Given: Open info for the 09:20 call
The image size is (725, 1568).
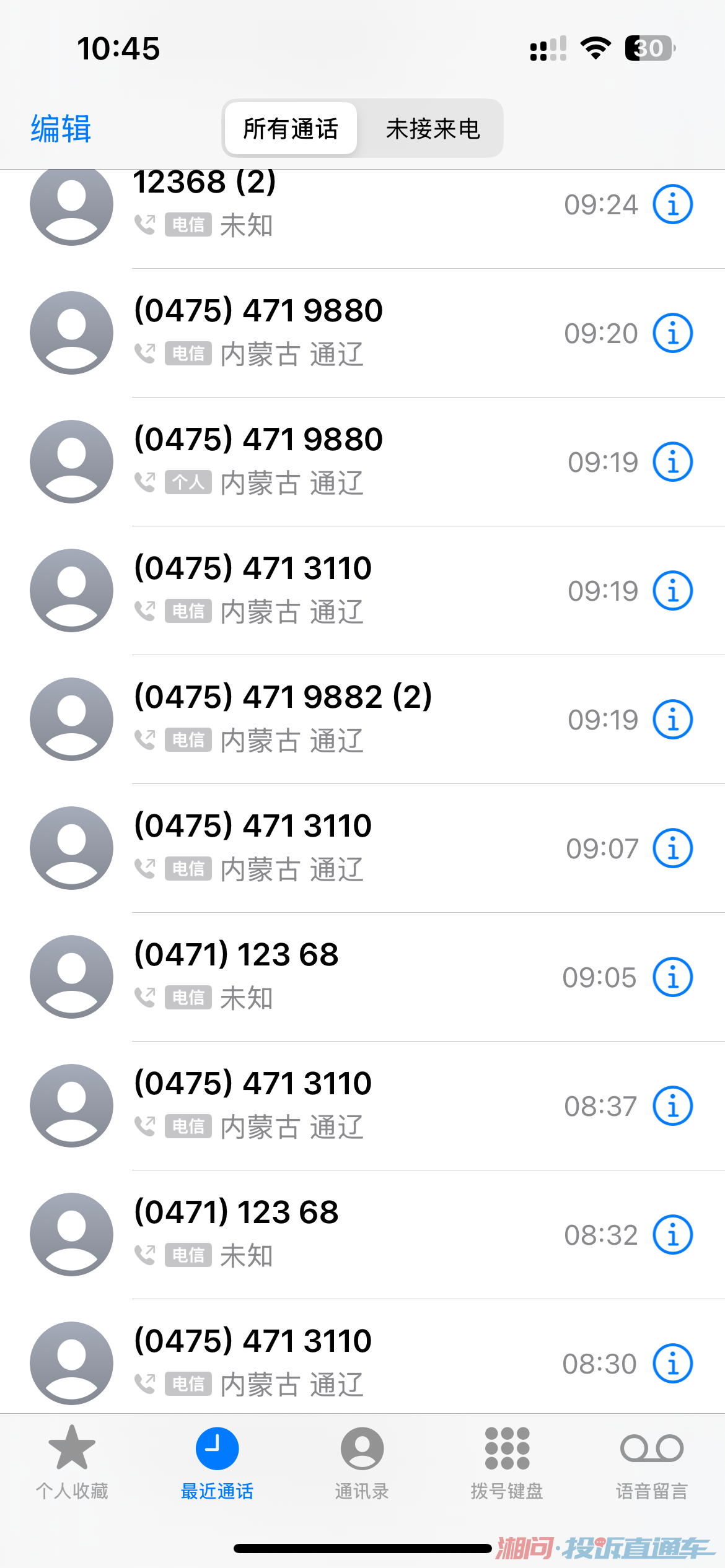Looking at the screenshot, I should pos(672,333).
